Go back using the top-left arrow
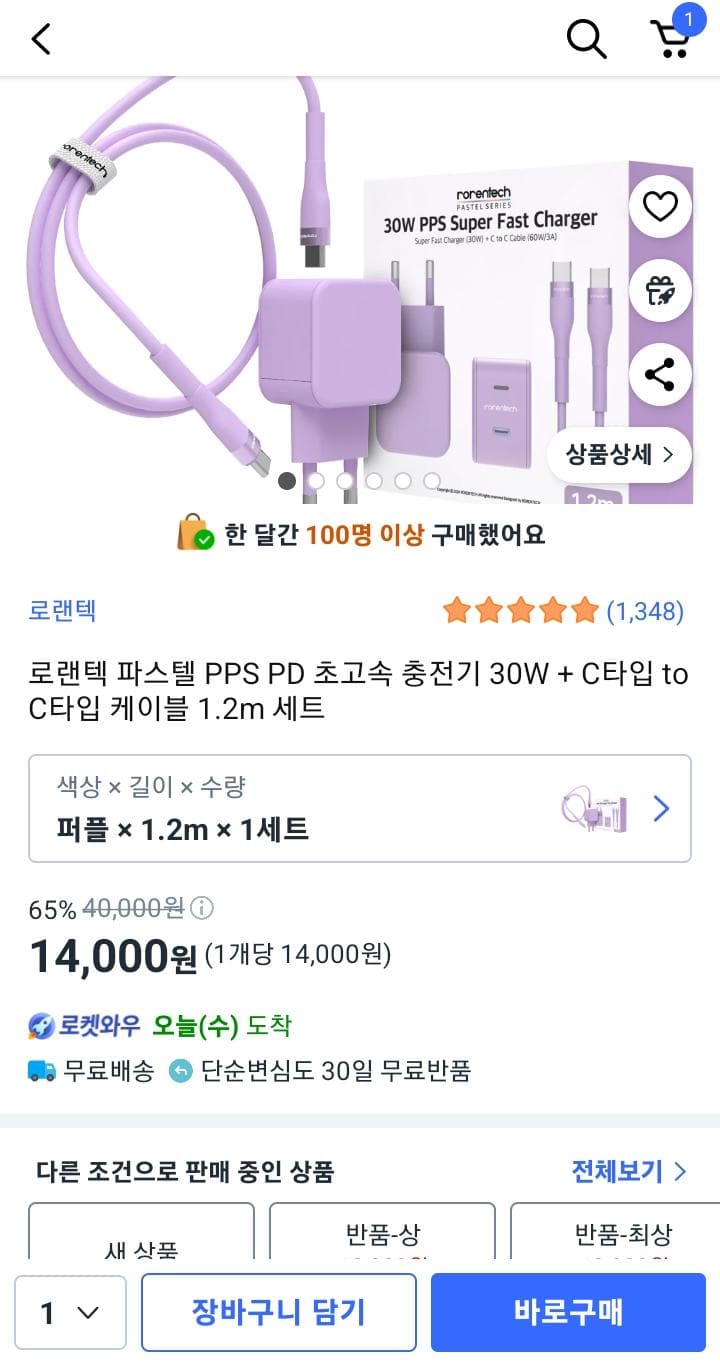Image resolution: width=720 pixels, height=1366 pixels. point(40,39)
